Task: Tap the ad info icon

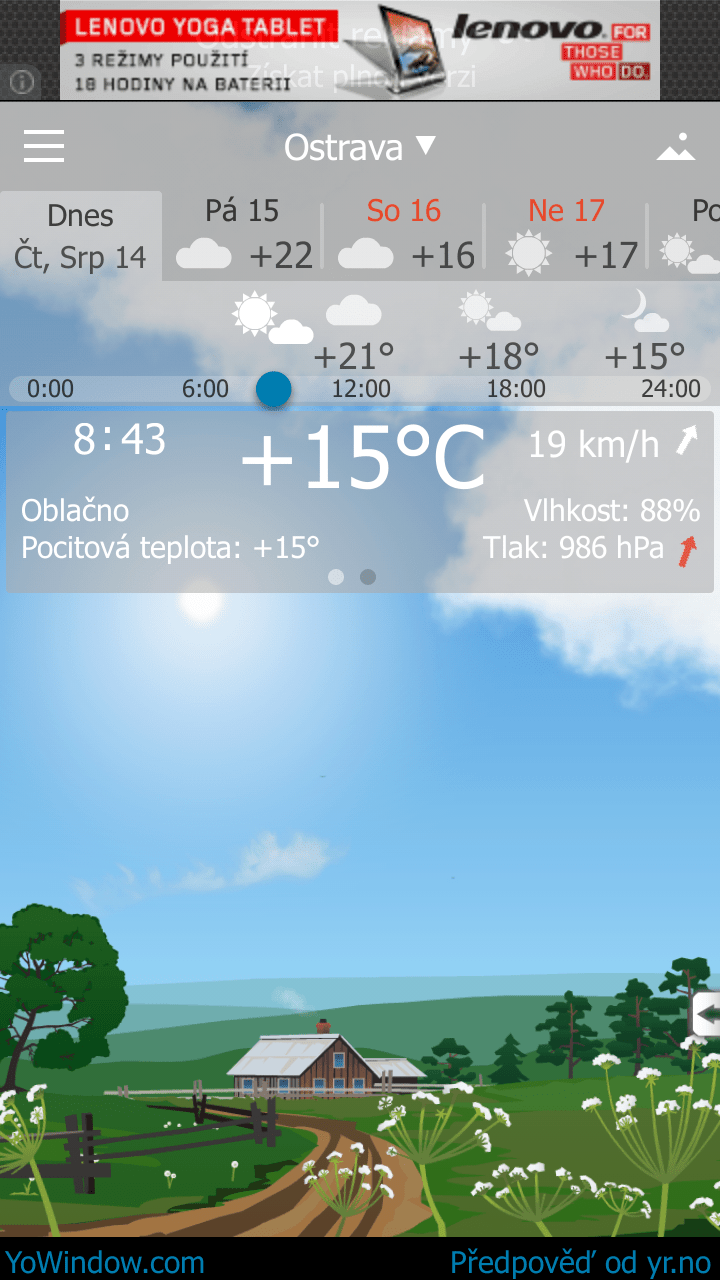Action: pos(21,82)
